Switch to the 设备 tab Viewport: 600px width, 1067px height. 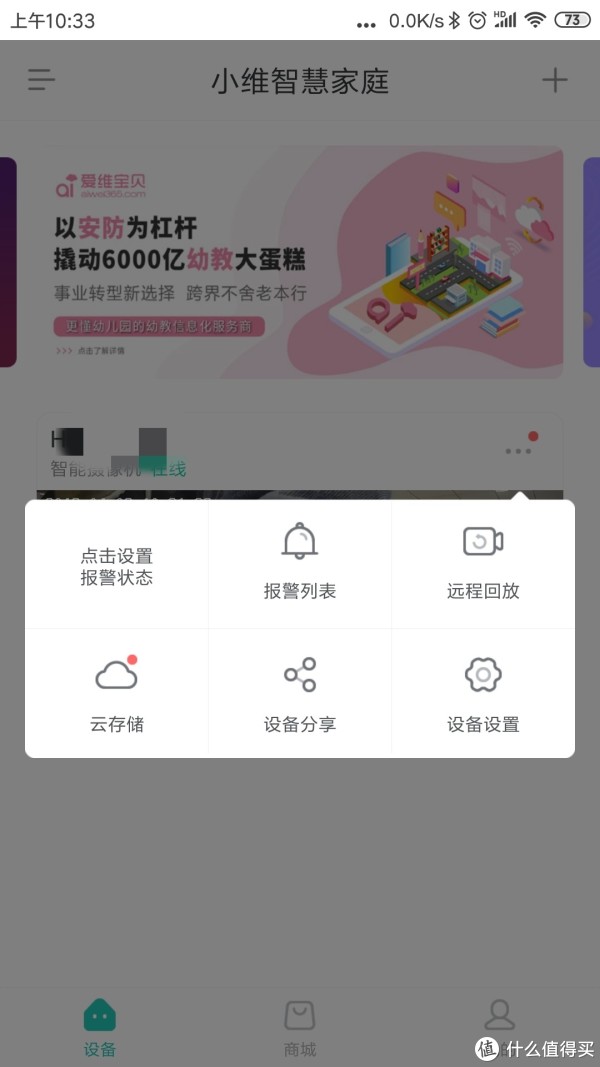(x=100, y=1027)
